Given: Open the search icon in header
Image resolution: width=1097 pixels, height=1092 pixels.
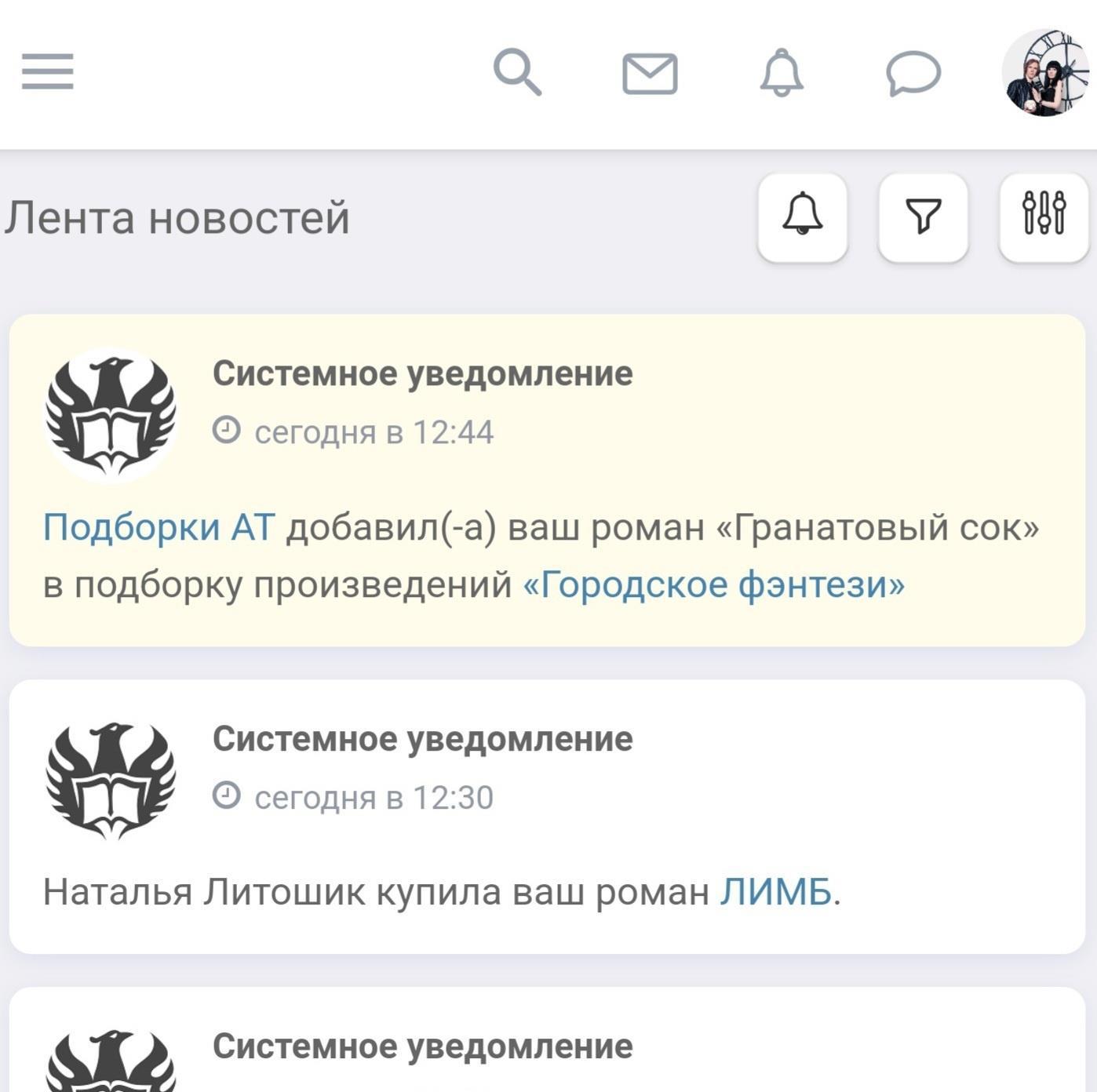Looking at the screenshot, I should [x=517, y=72].
